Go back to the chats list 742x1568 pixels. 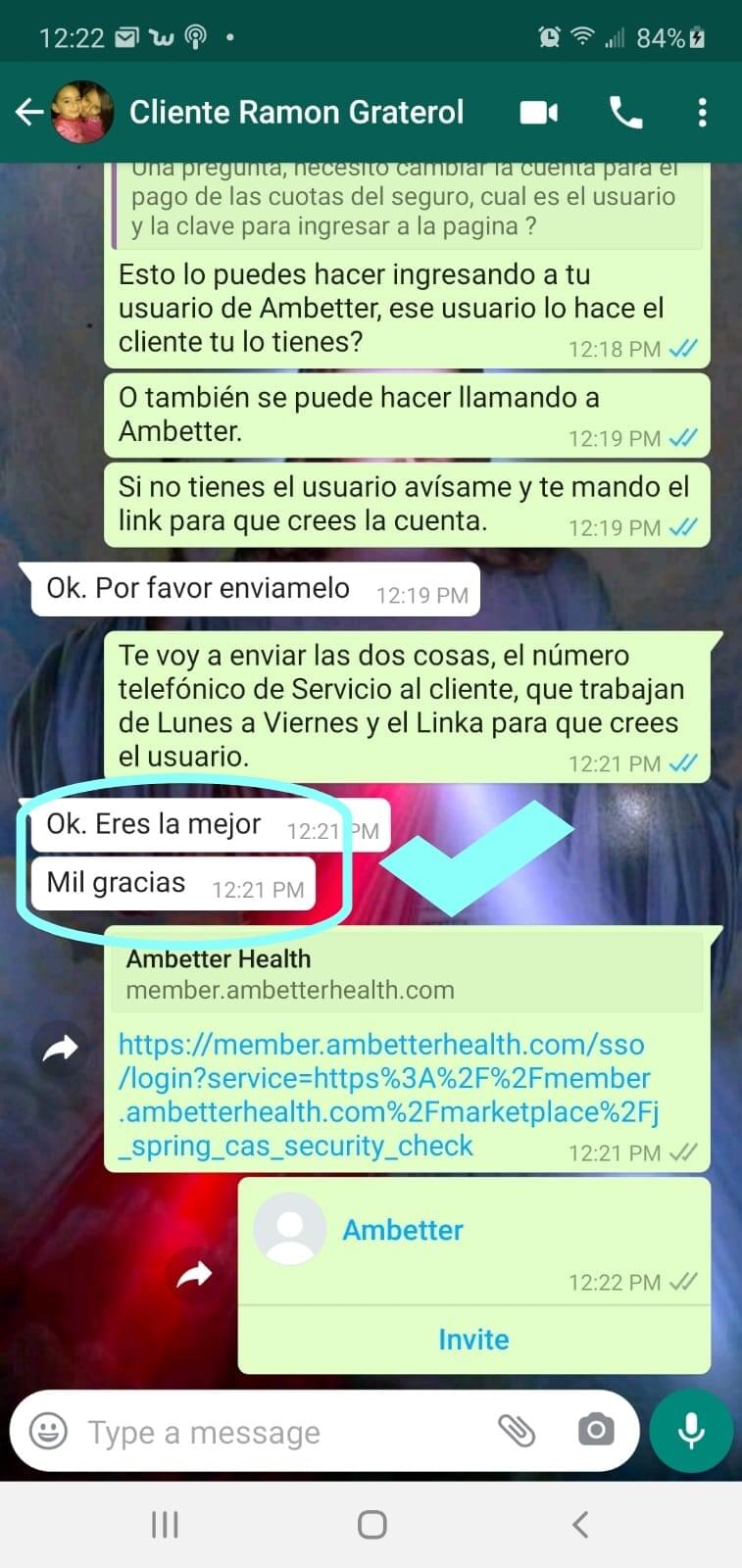point(29,113)
